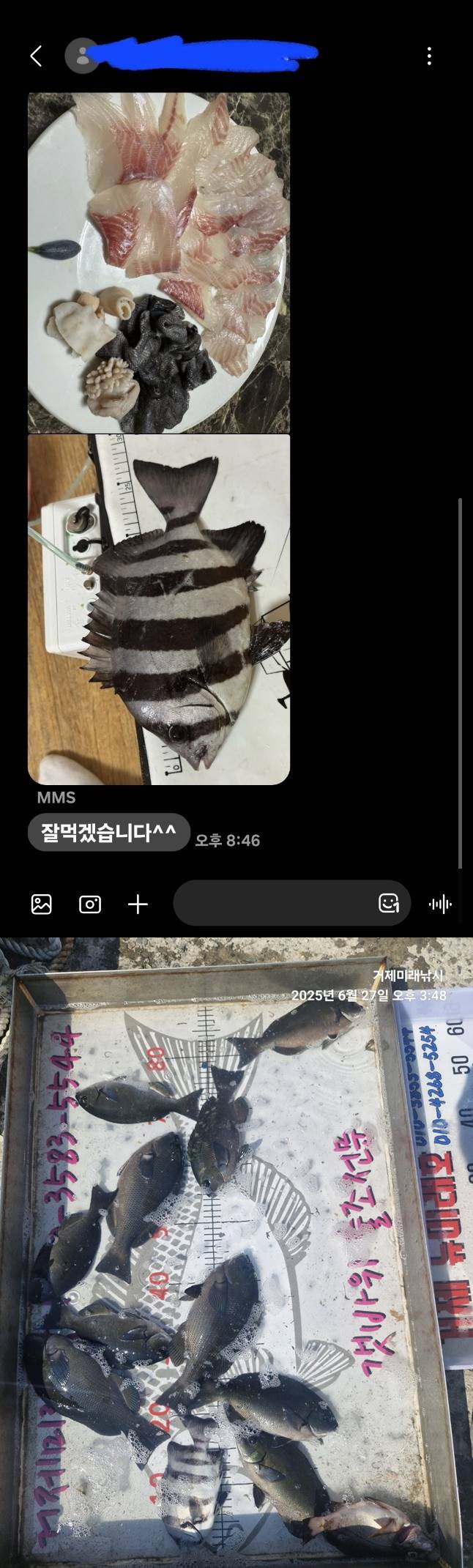Open the sticker and emoji picker
Viewport: 473px width, 1568px height.
(389, 904)
